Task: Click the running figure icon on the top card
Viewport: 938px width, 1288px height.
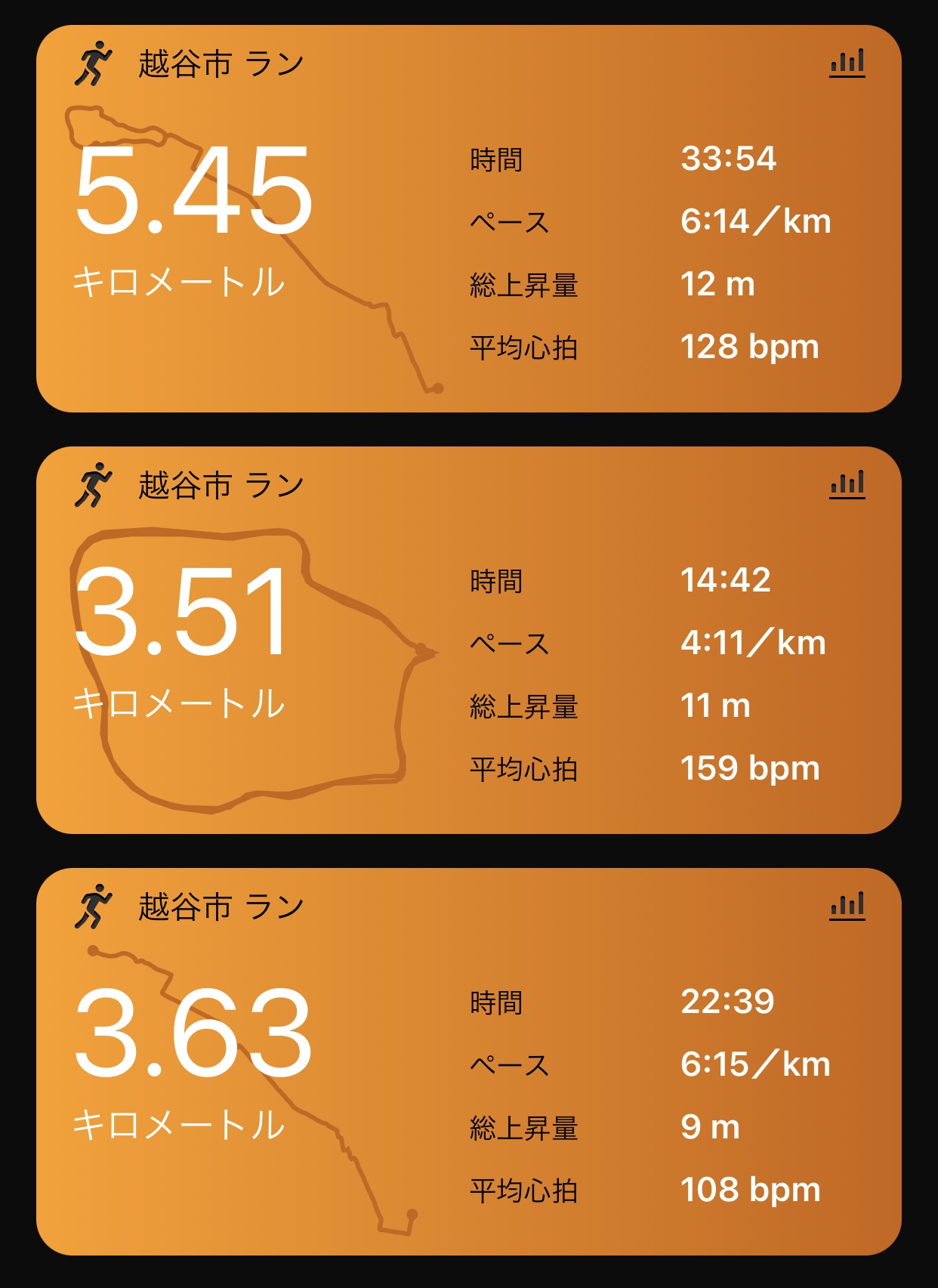Action: pos(94,62)
